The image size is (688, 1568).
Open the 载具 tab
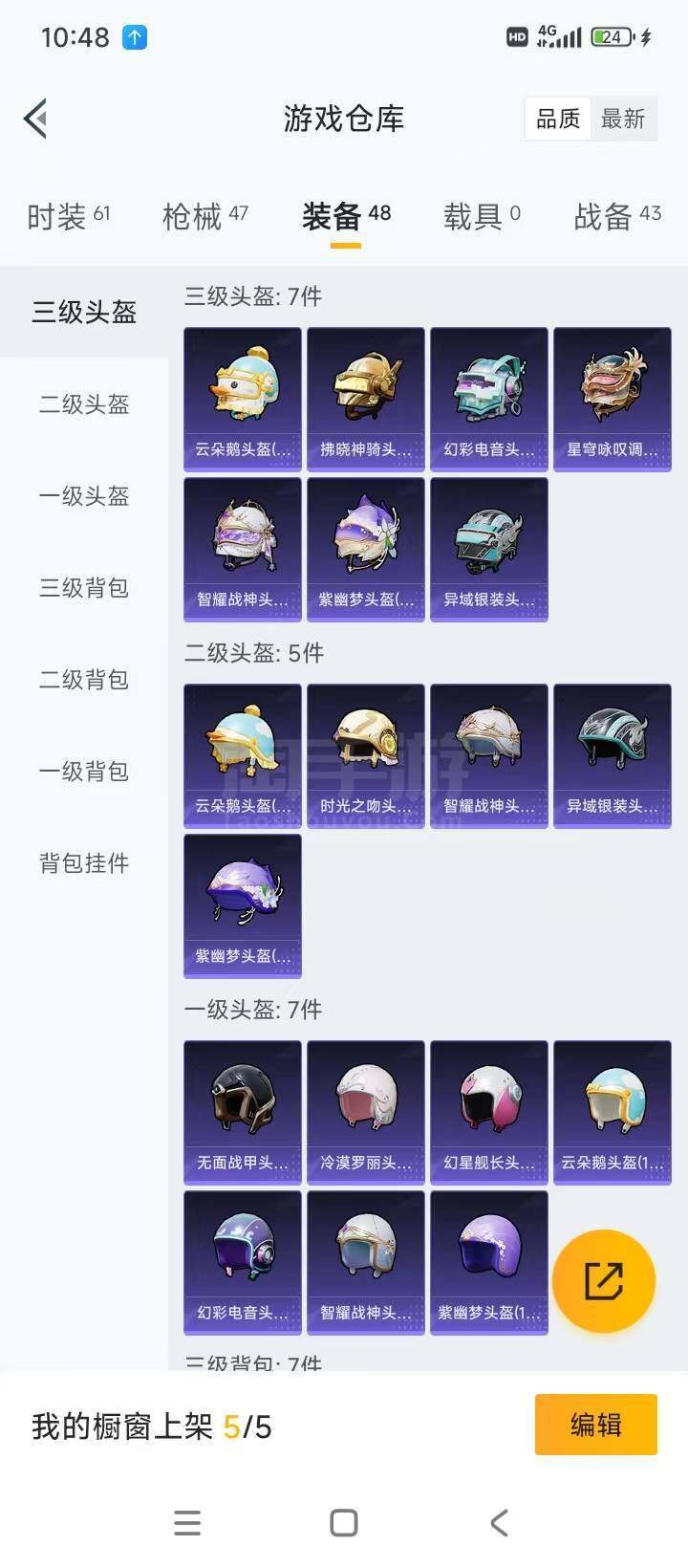(x=481, y=217)
